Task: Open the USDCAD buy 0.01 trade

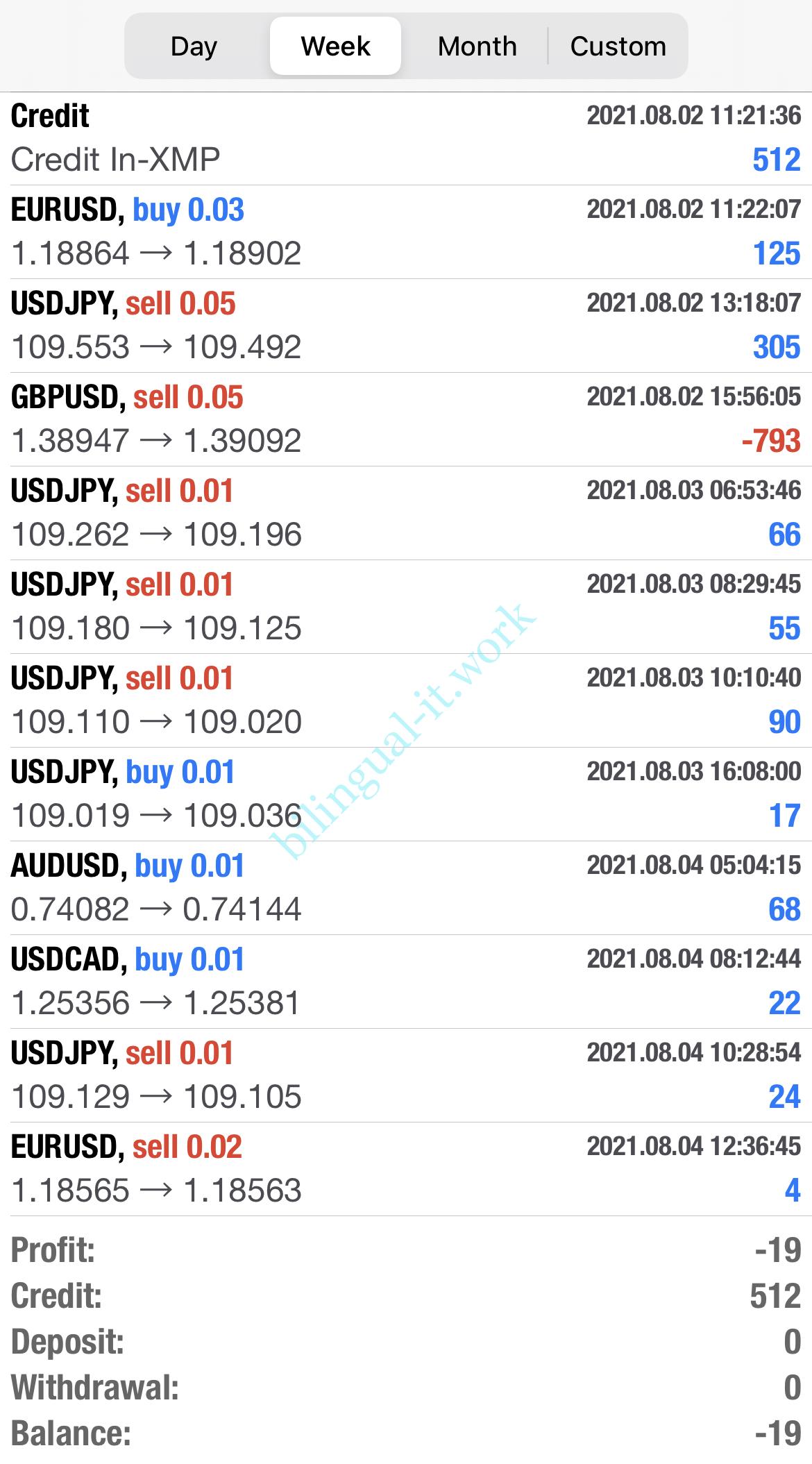Action: click(x=406, y=982)
